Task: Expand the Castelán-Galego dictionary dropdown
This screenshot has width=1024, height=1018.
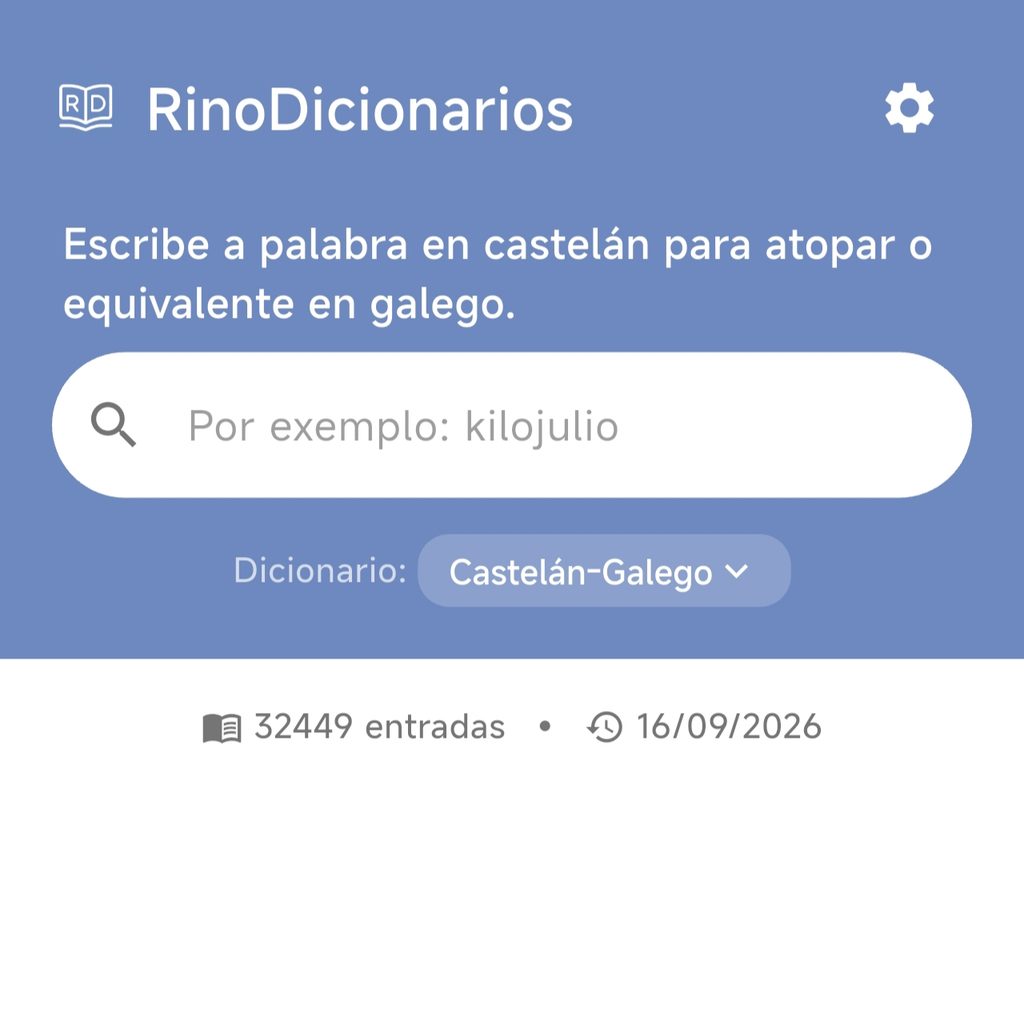Action: 604,571
